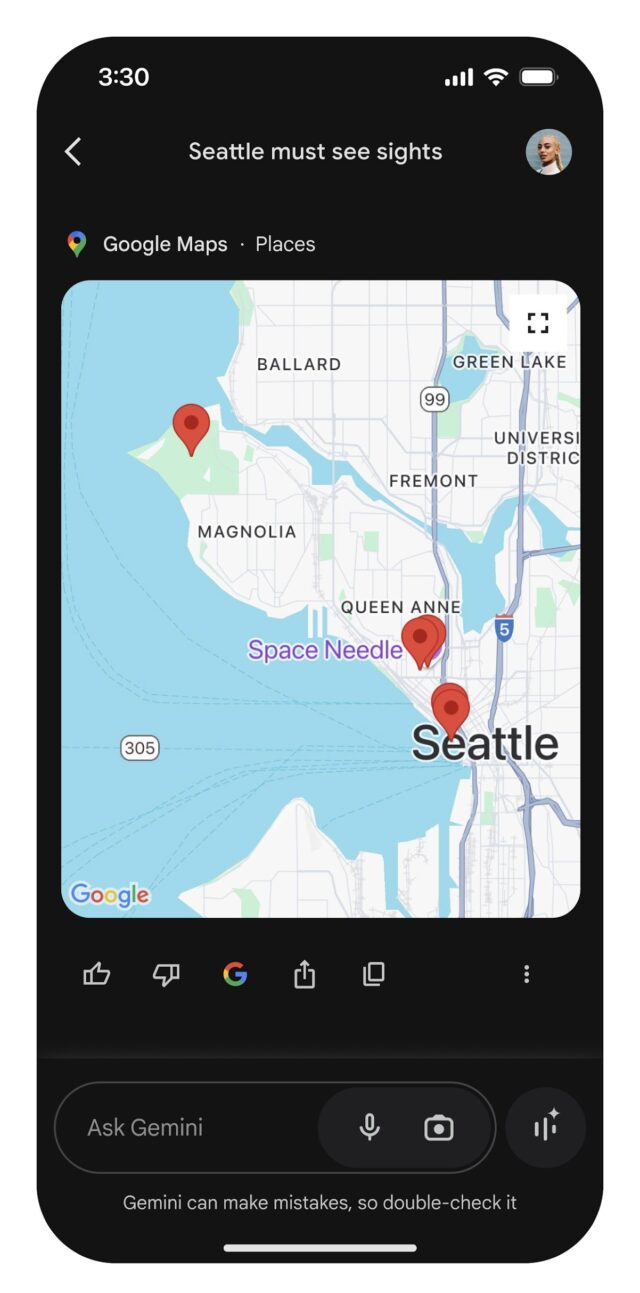640x1293 pixels.
Task: Open the three-dot overflow menu
Action: tap(527, 974)
